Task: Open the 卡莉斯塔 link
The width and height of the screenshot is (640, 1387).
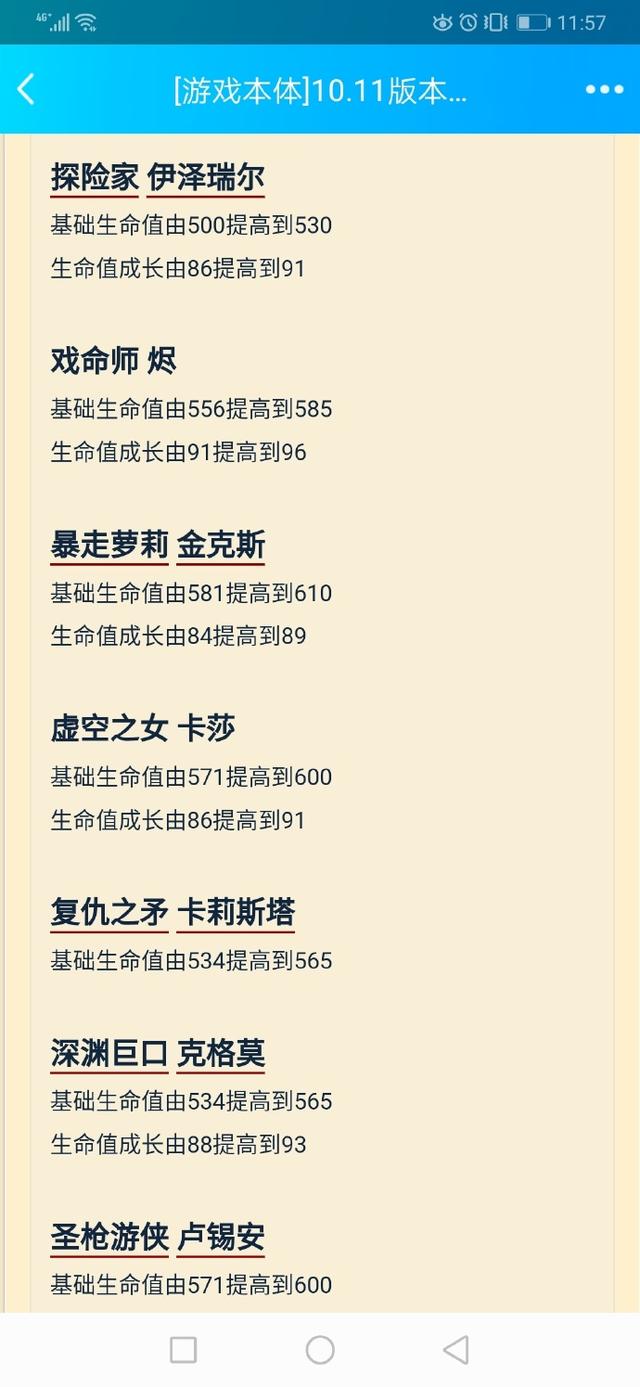Action: (236, 912)
